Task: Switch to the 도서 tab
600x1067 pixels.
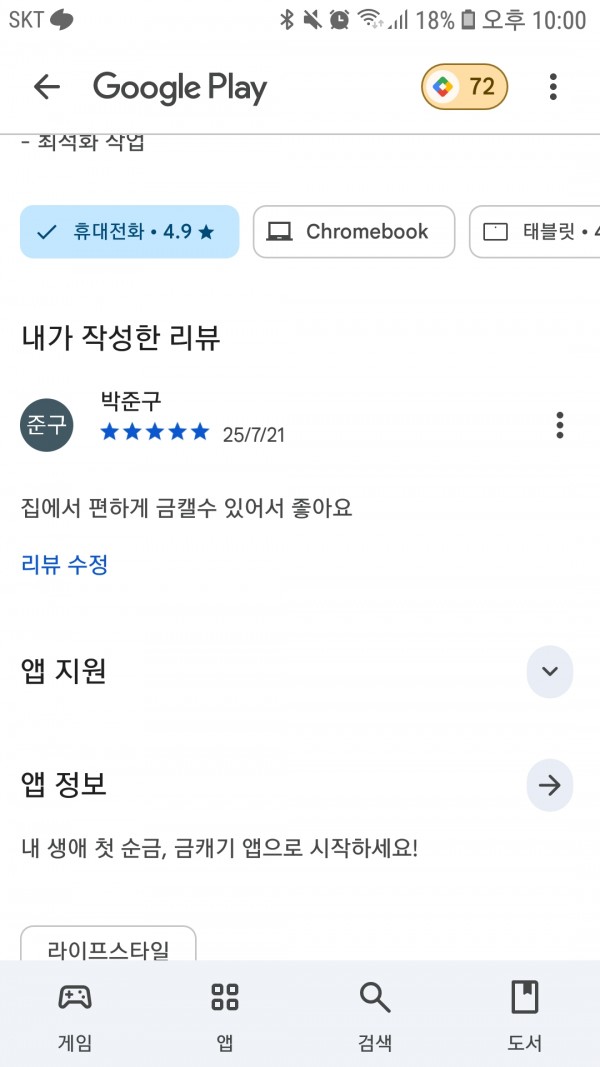Action: coord(524,1016)
